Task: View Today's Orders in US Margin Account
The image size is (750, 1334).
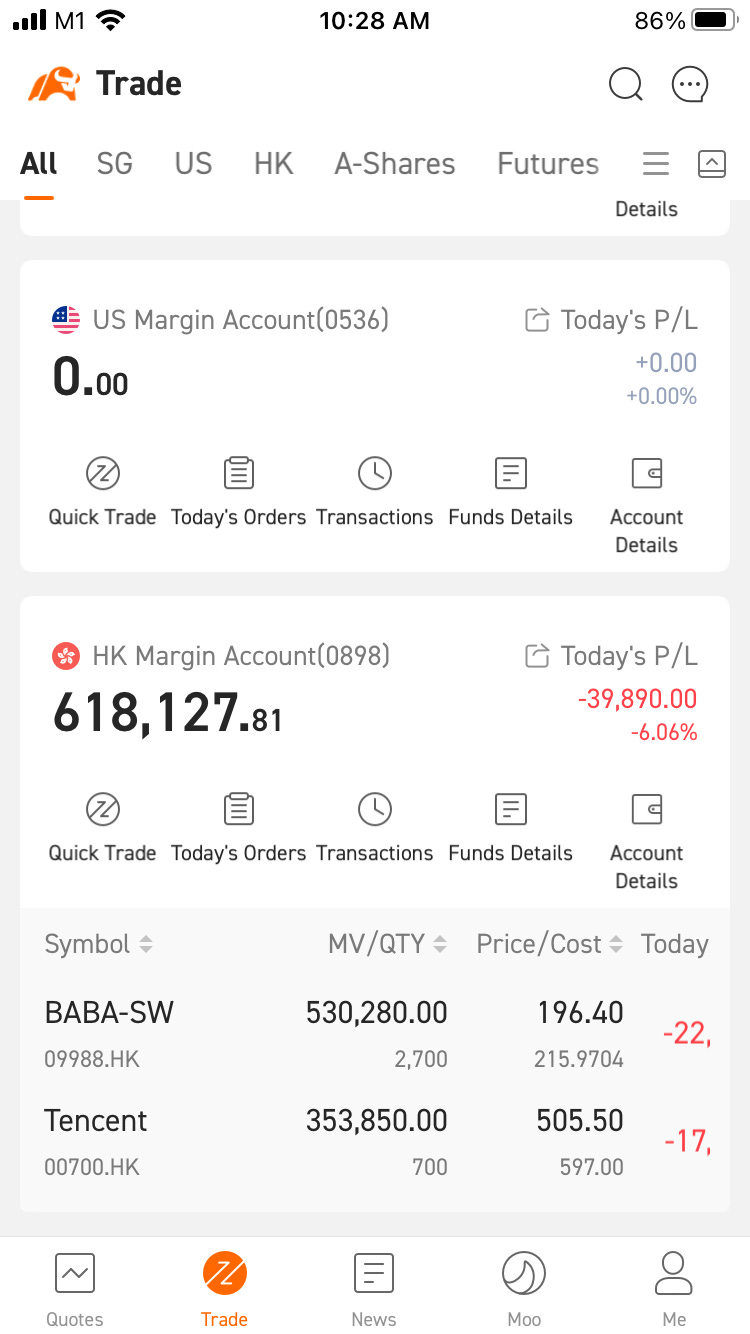Action: pyautogui.click(x=238, y=490)
